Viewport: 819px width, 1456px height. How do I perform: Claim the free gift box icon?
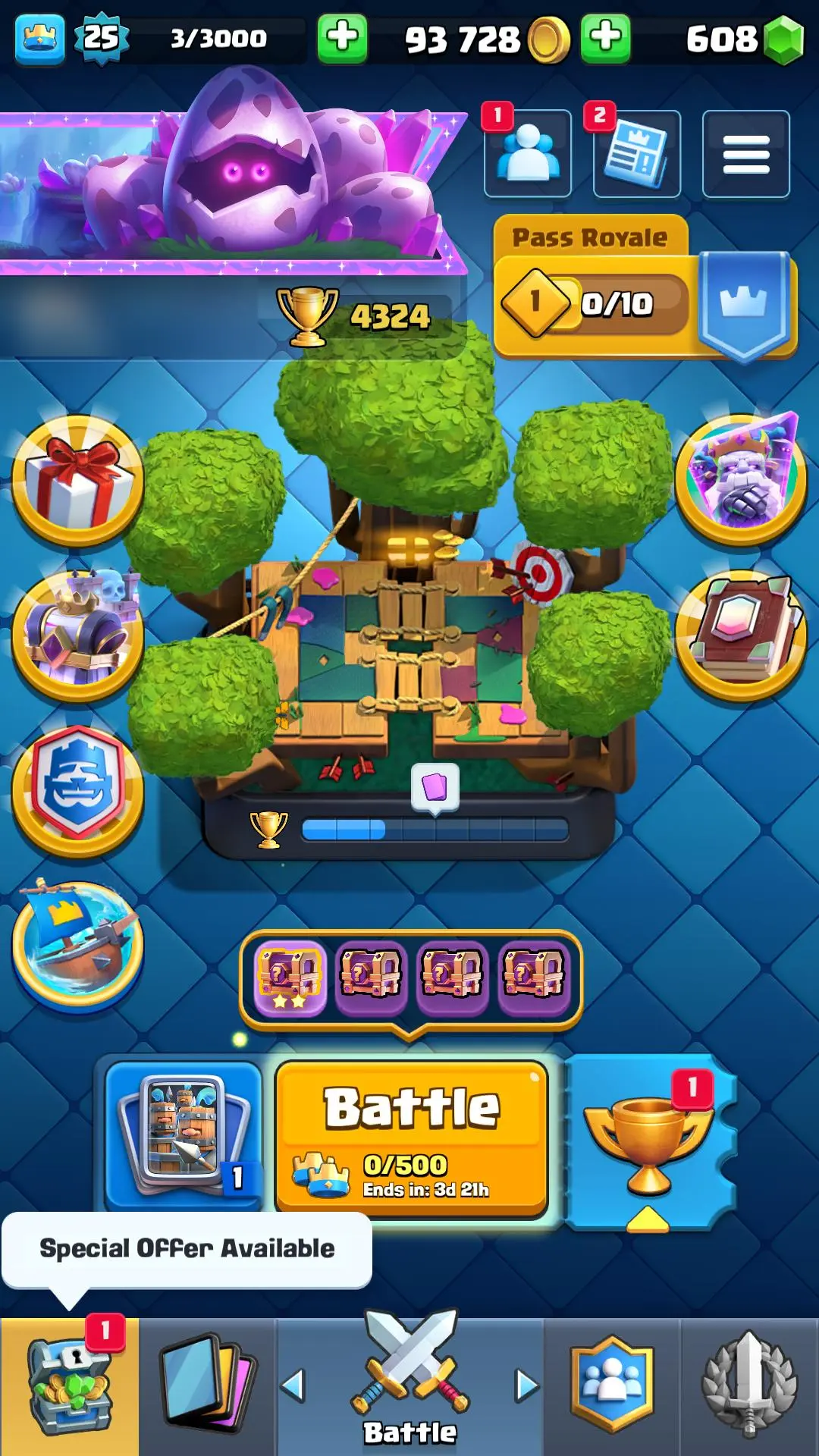click(77, 480)
